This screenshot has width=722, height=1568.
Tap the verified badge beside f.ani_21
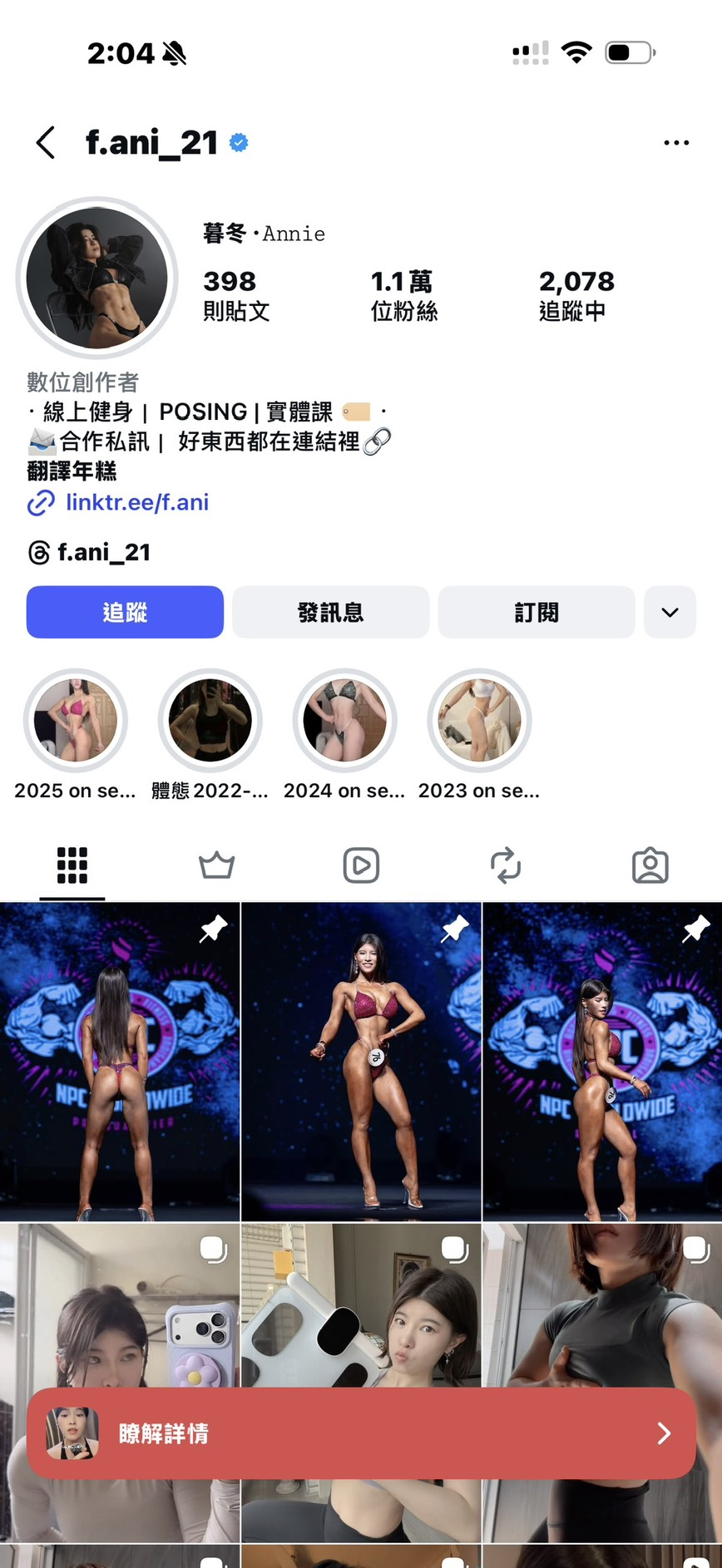point(239,142)
